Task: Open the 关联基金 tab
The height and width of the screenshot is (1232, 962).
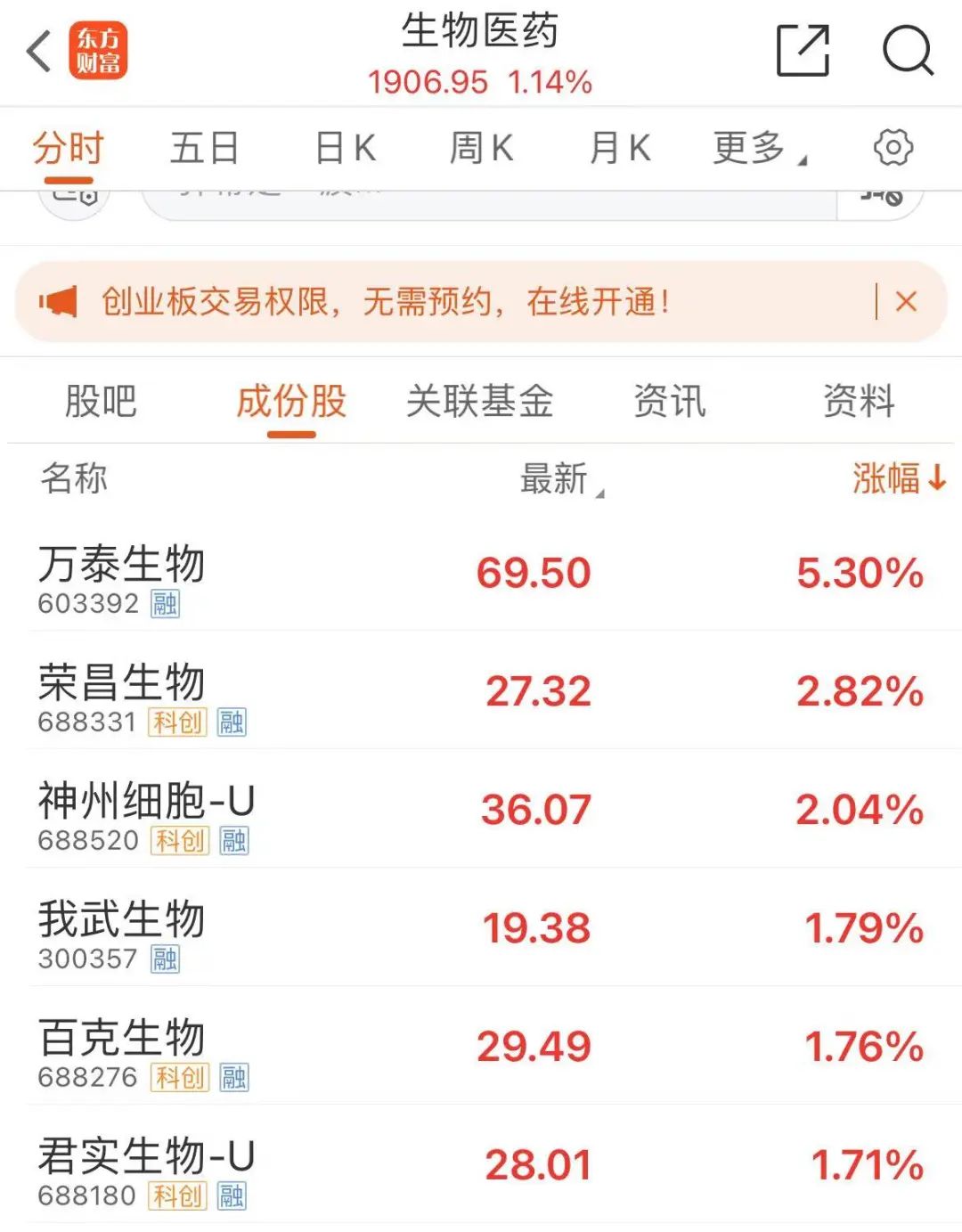Action: click(479, 402)
